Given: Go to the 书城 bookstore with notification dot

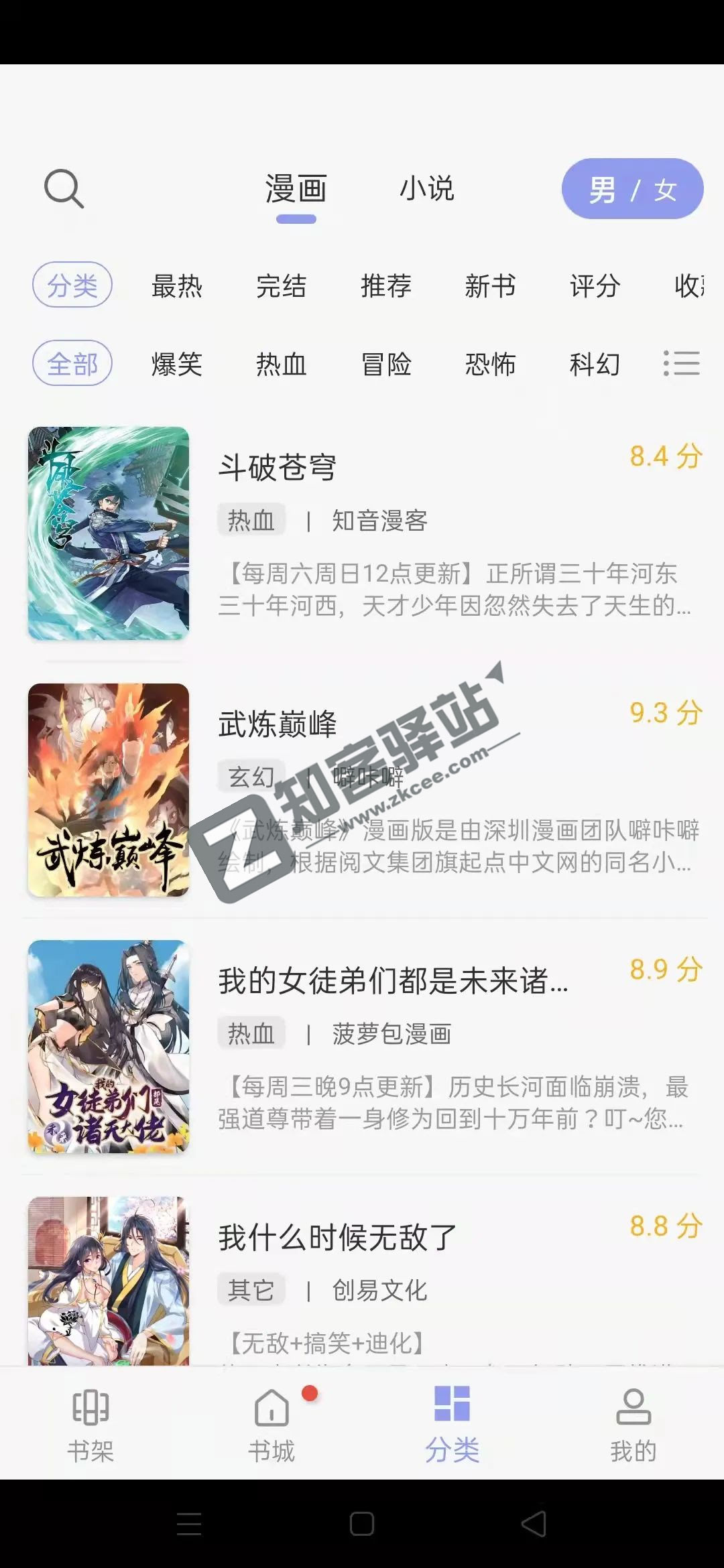Looking at the screenshot, I should coord(271,1431).
